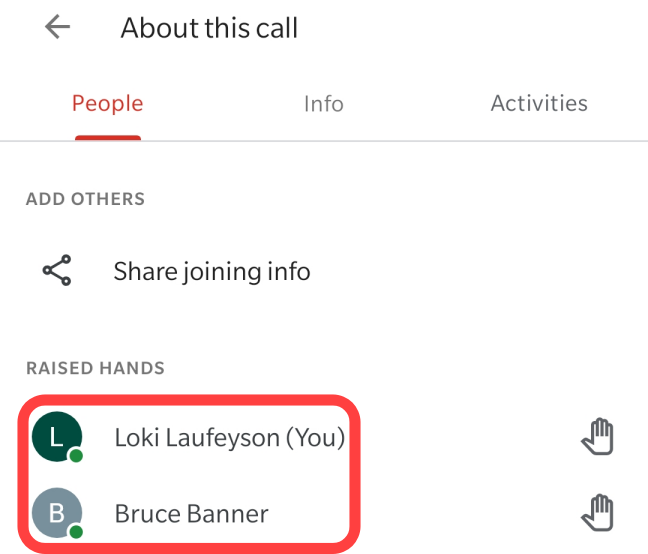Go back from About this call
The image size is (648, 554).
tap(58, 27)
